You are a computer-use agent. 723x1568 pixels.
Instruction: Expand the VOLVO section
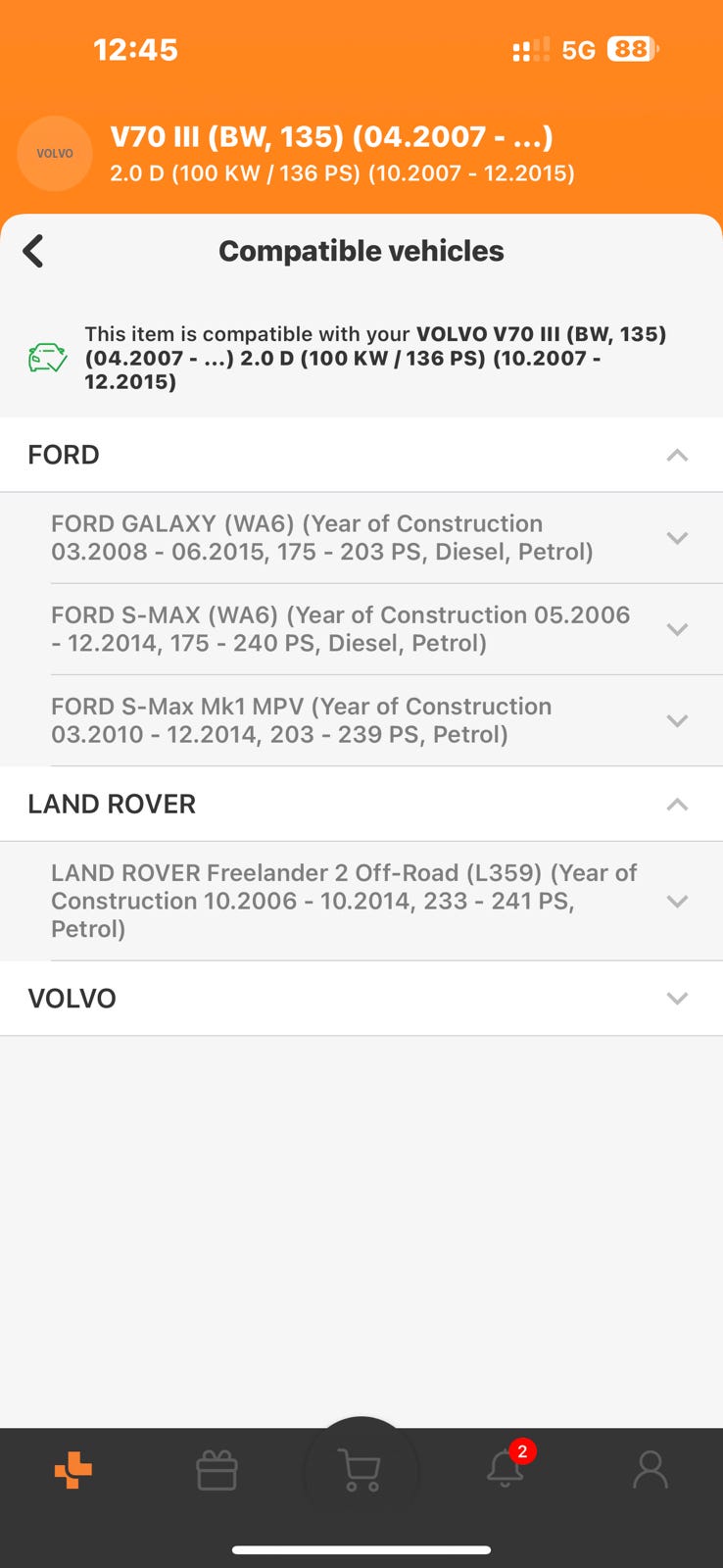tap(676, 999)
